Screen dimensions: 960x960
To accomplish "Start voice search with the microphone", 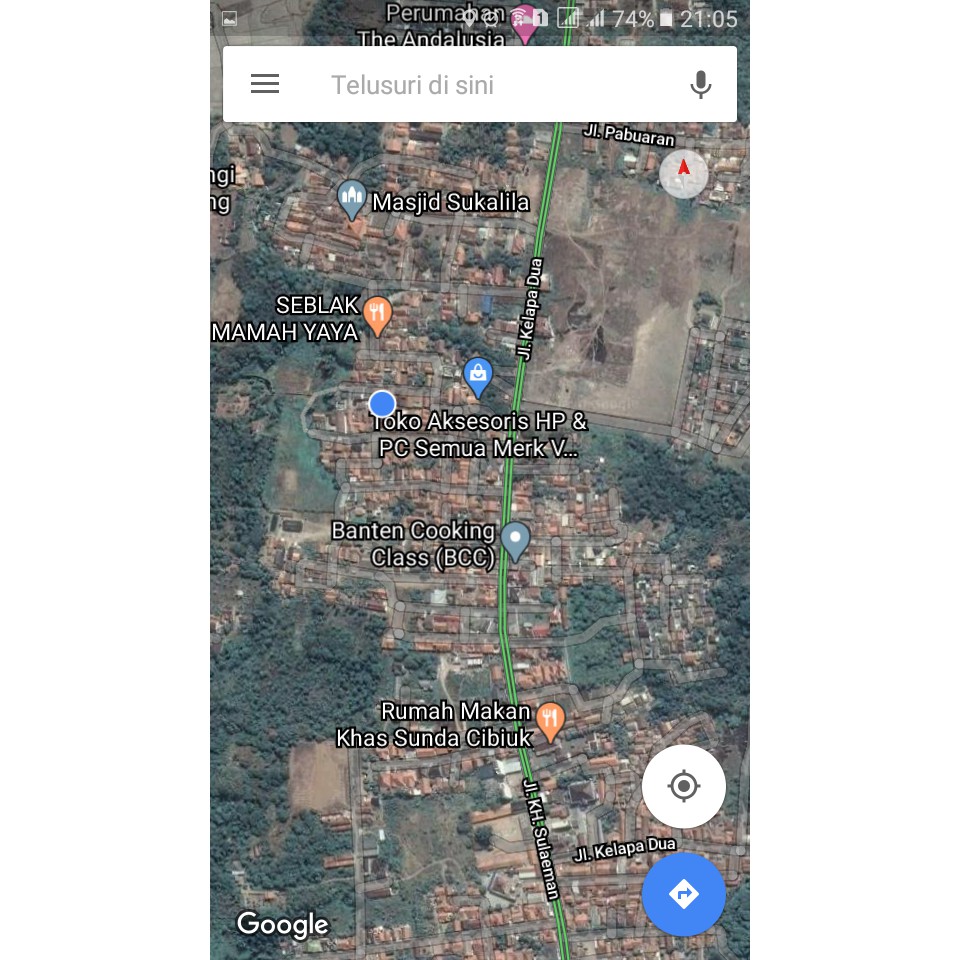I will click(701, 85).
